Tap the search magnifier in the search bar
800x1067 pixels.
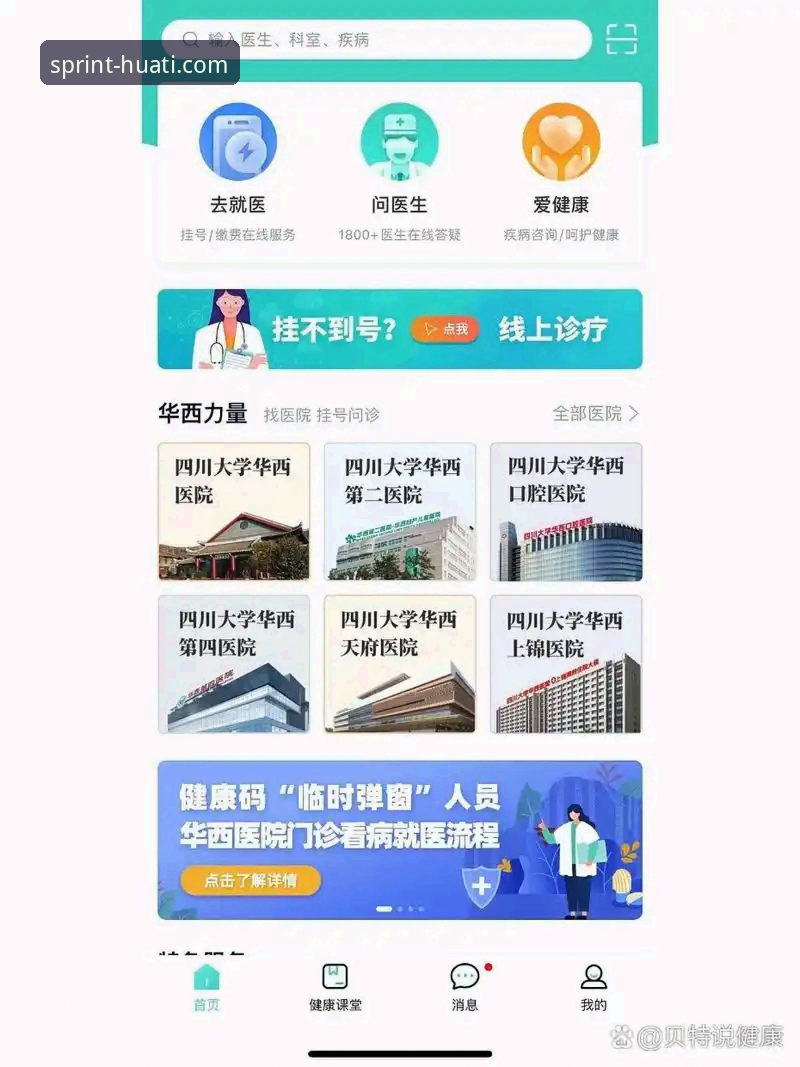click(x=191, y=40)
